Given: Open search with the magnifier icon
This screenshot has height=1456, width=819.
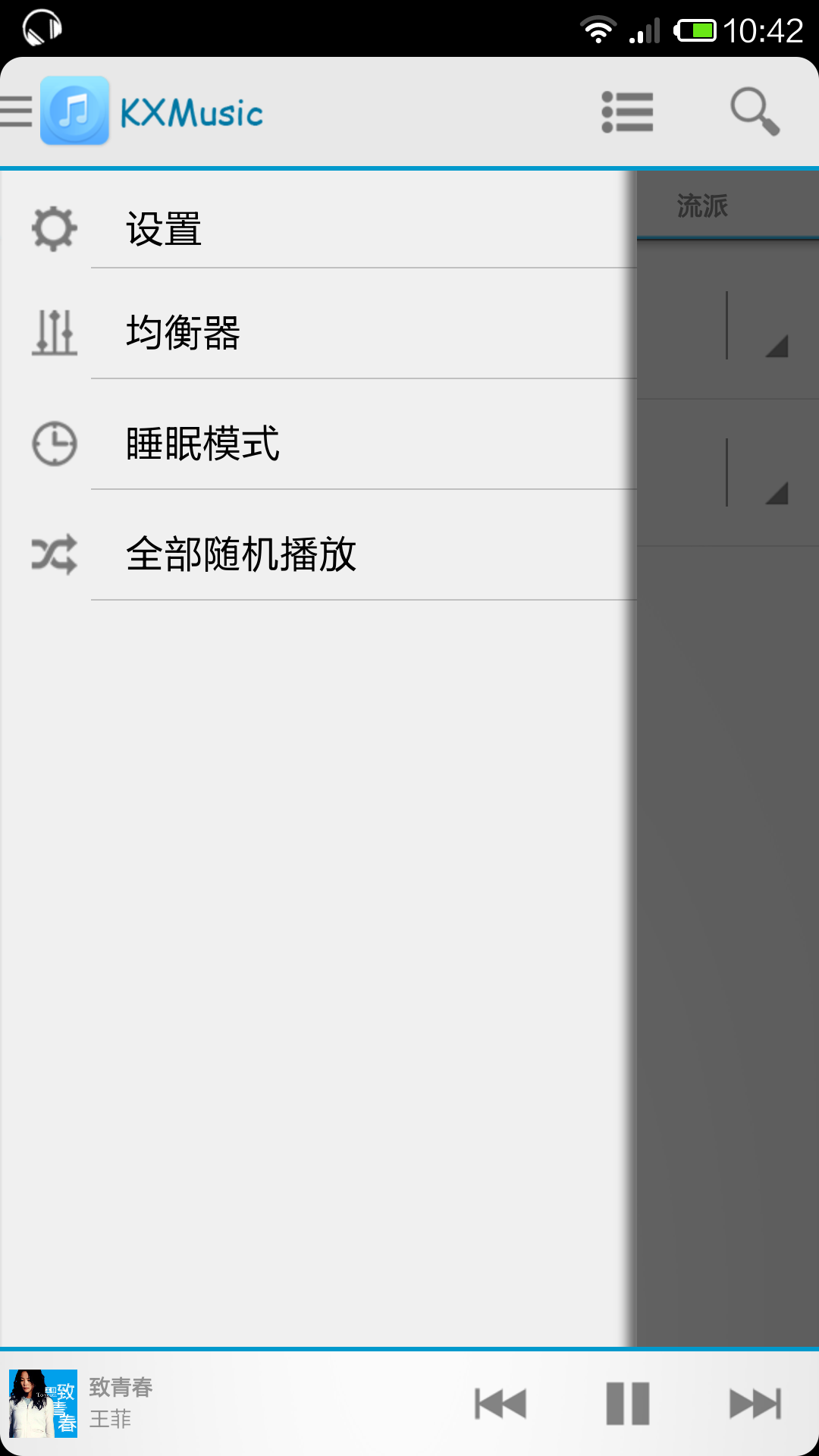Looking at the screenshot, I should (755, 112).
